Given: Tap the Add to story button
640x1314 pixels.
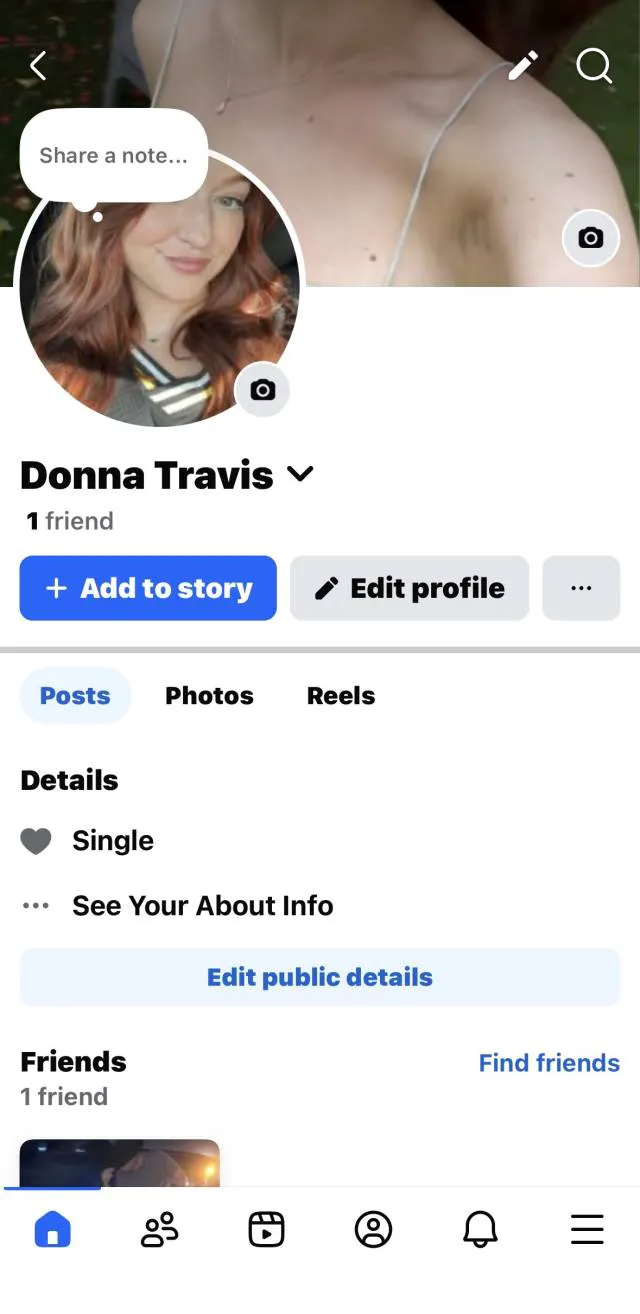Looking at the screenshot, I should click(148, 588).
